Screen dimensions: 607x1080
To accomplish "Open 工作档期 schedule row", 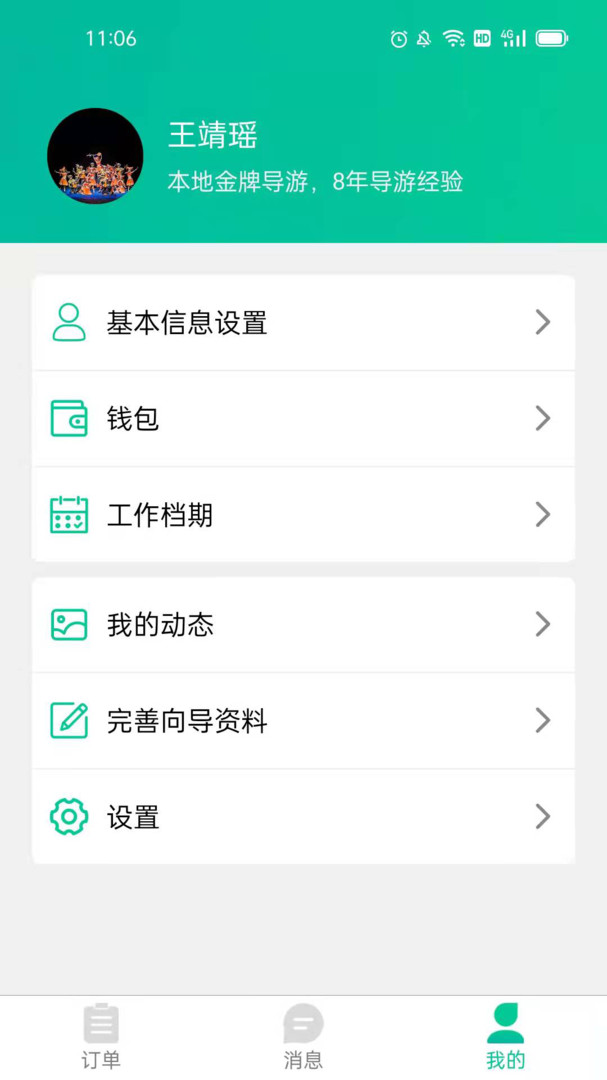I will tap(303, 515).
